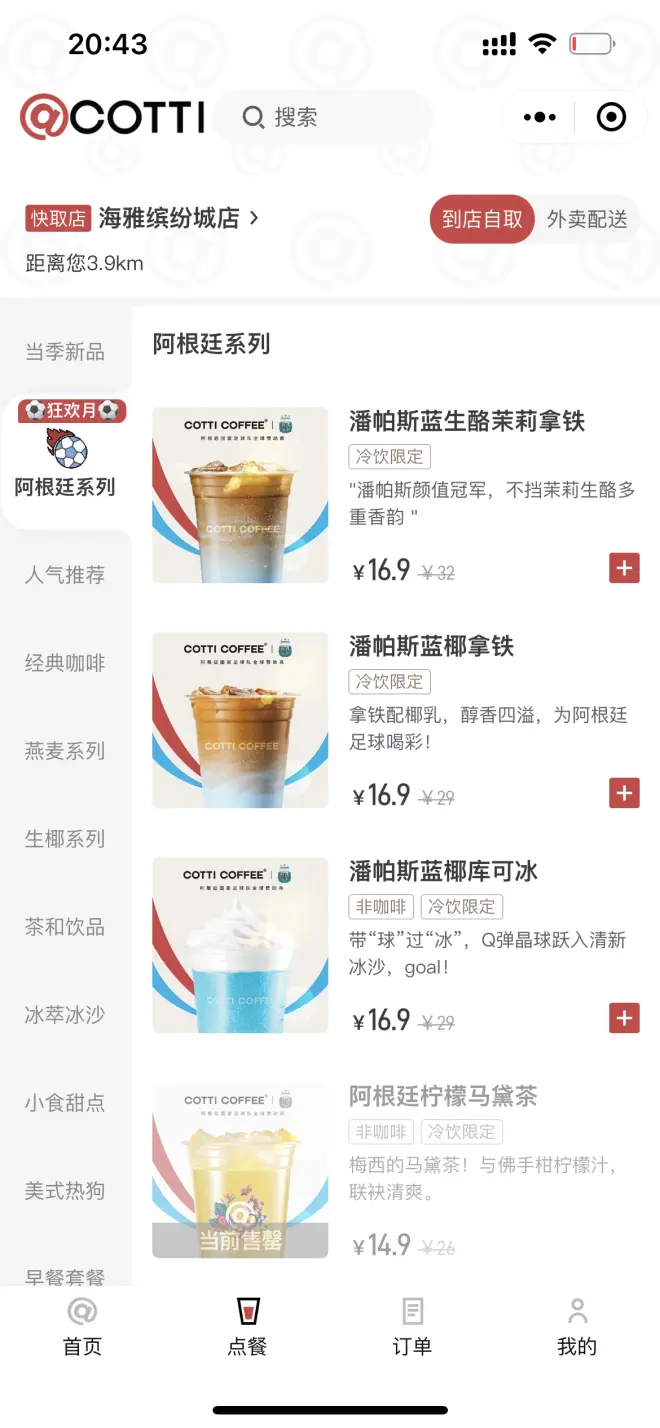Screen dimensions: 660x1428
Task: Select the 冰萃冰沙 category
Action: click(65, 1015)
